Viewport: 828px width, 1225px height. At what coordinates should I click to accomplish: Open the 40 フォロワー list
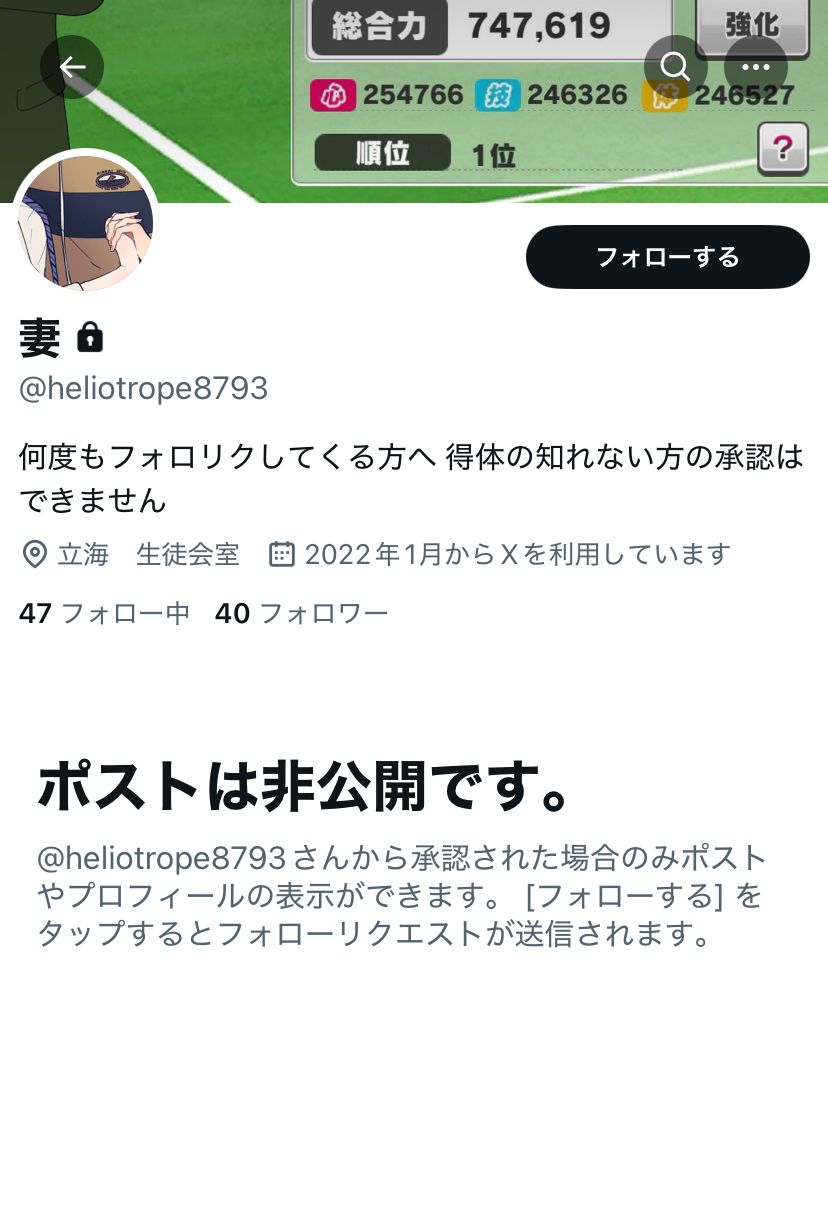pyautogui.click(x=301, y=613)
